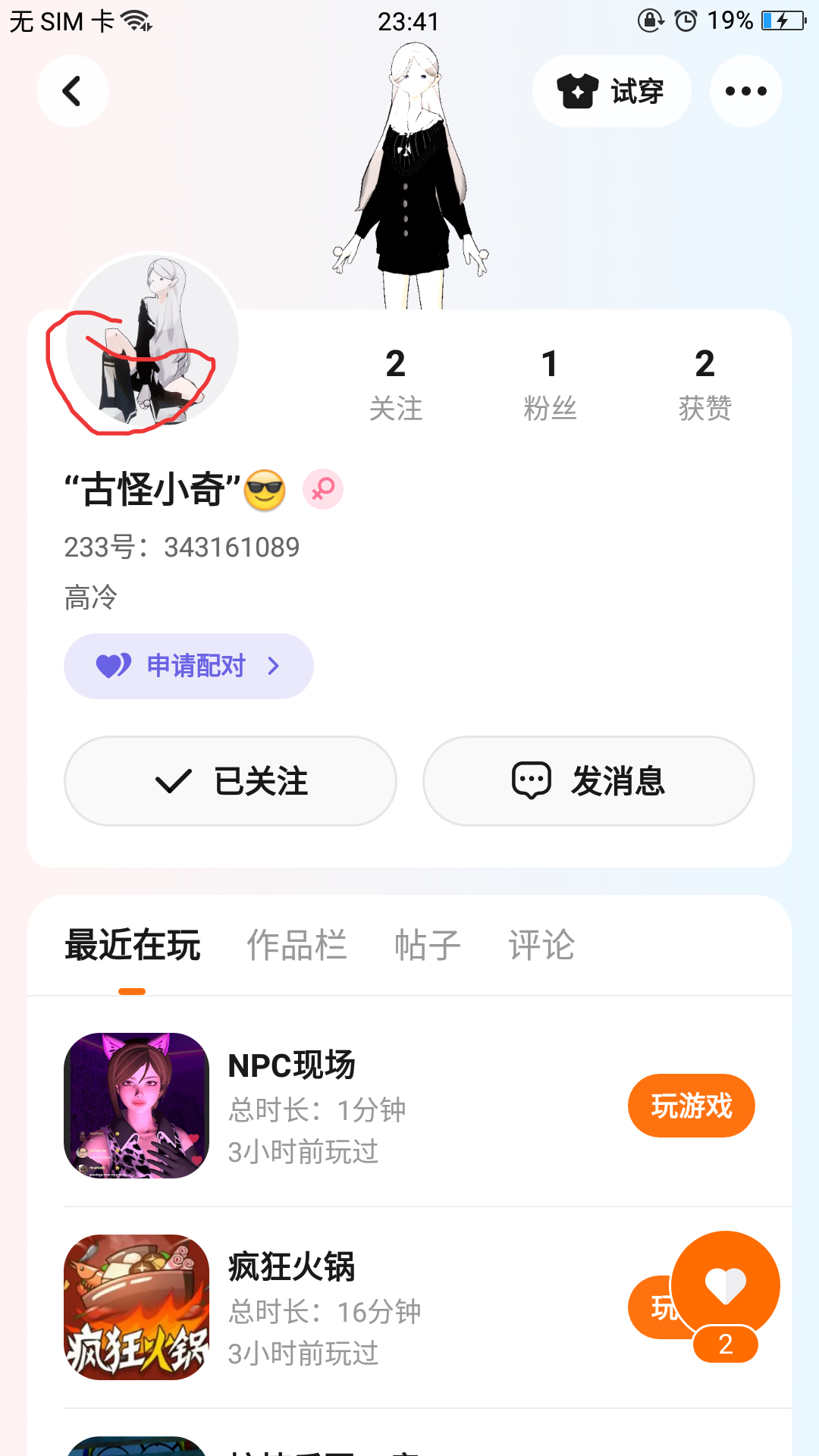819x1456 pixels.
Task: Switch to the 作品栏 tab
Action: coord(297,946)
